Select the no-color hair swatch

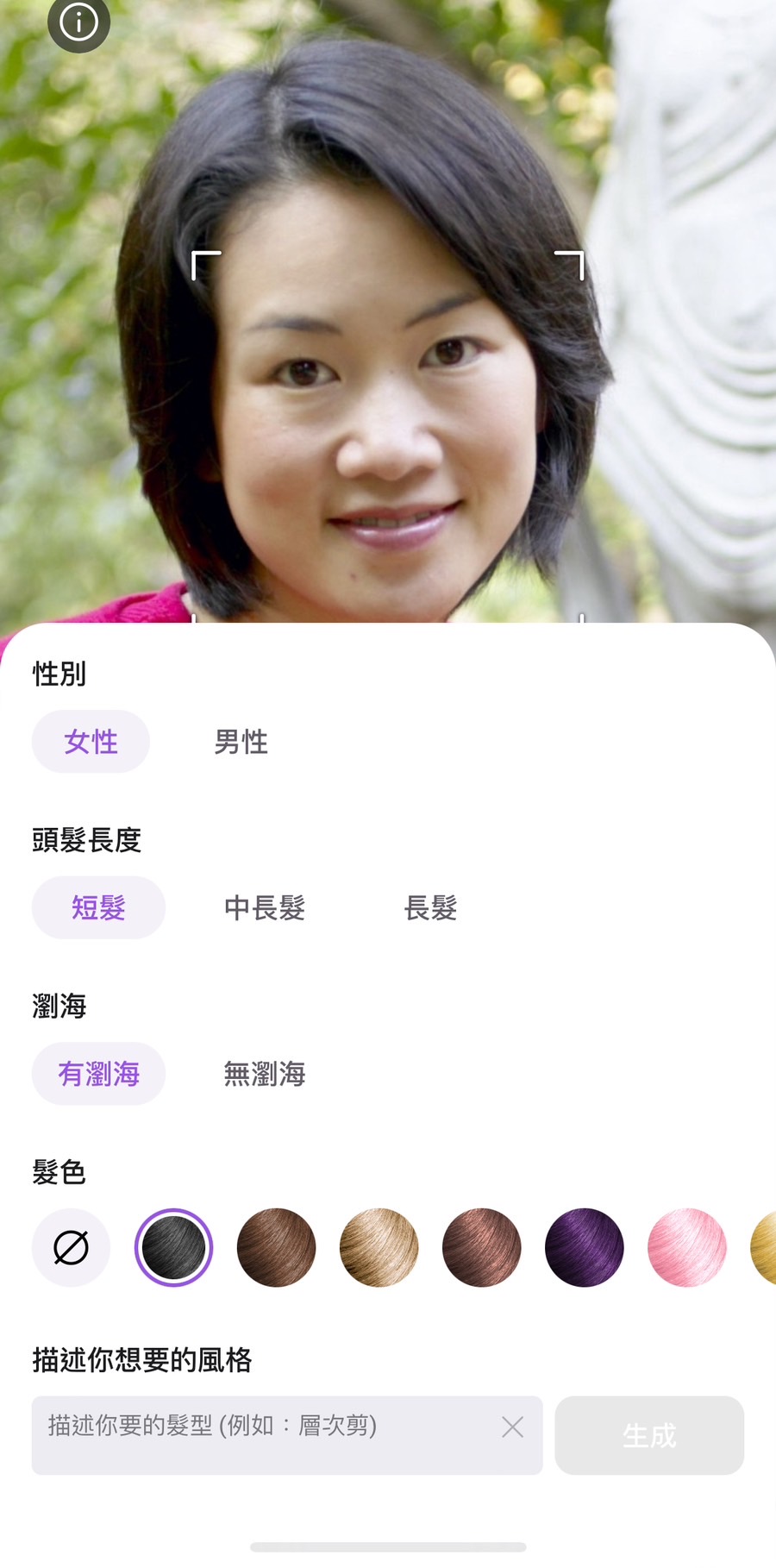click(x=71, y=1247)
